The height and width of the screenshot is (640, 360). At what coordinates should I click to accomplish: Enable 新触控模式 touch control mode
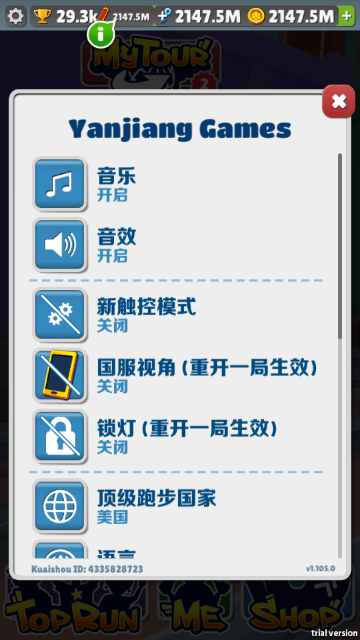click(60, 315)
